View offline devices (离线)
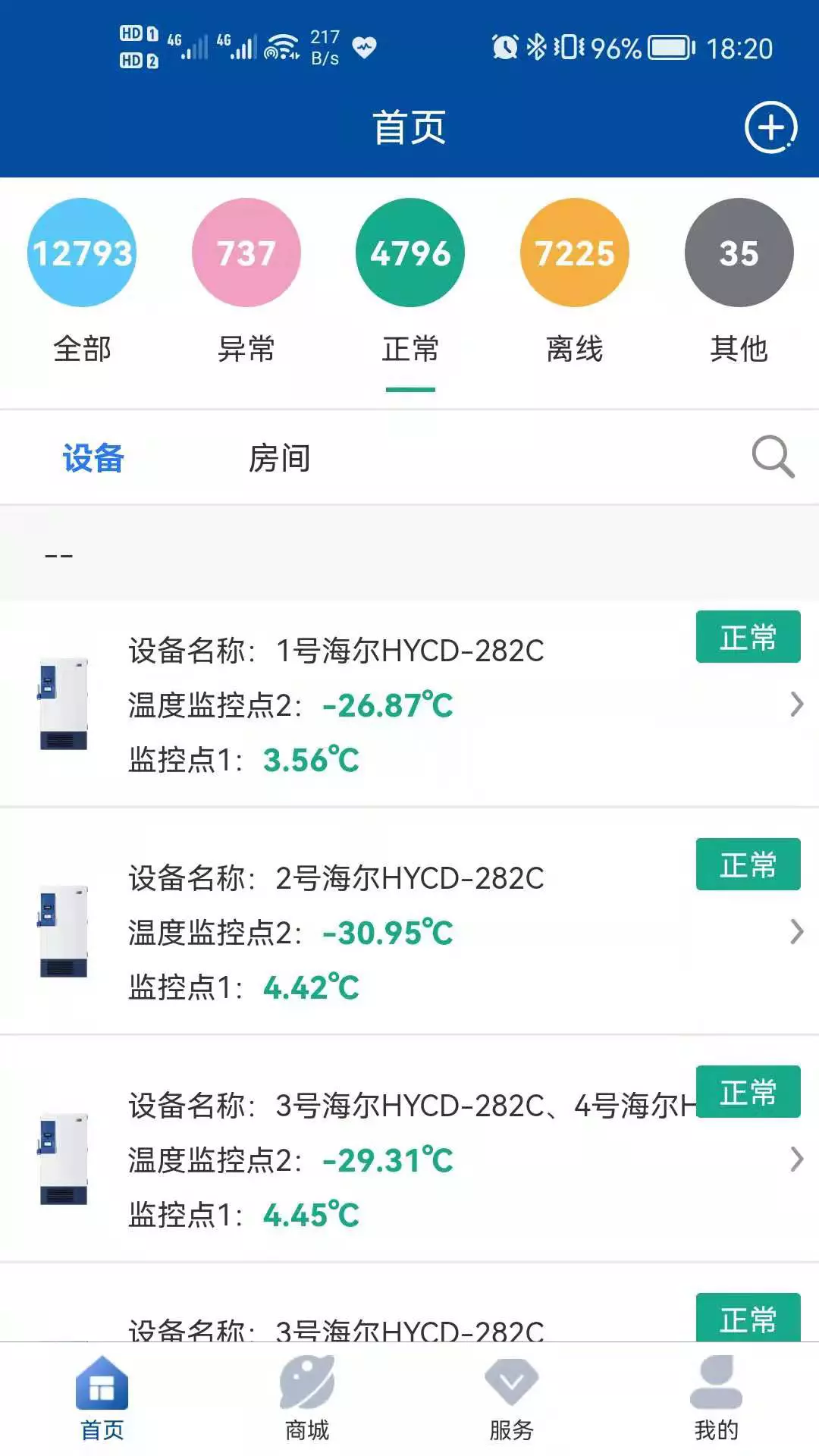Image resolution: width=819 pixels, height=1456 pixels. (x=574, y=253)
